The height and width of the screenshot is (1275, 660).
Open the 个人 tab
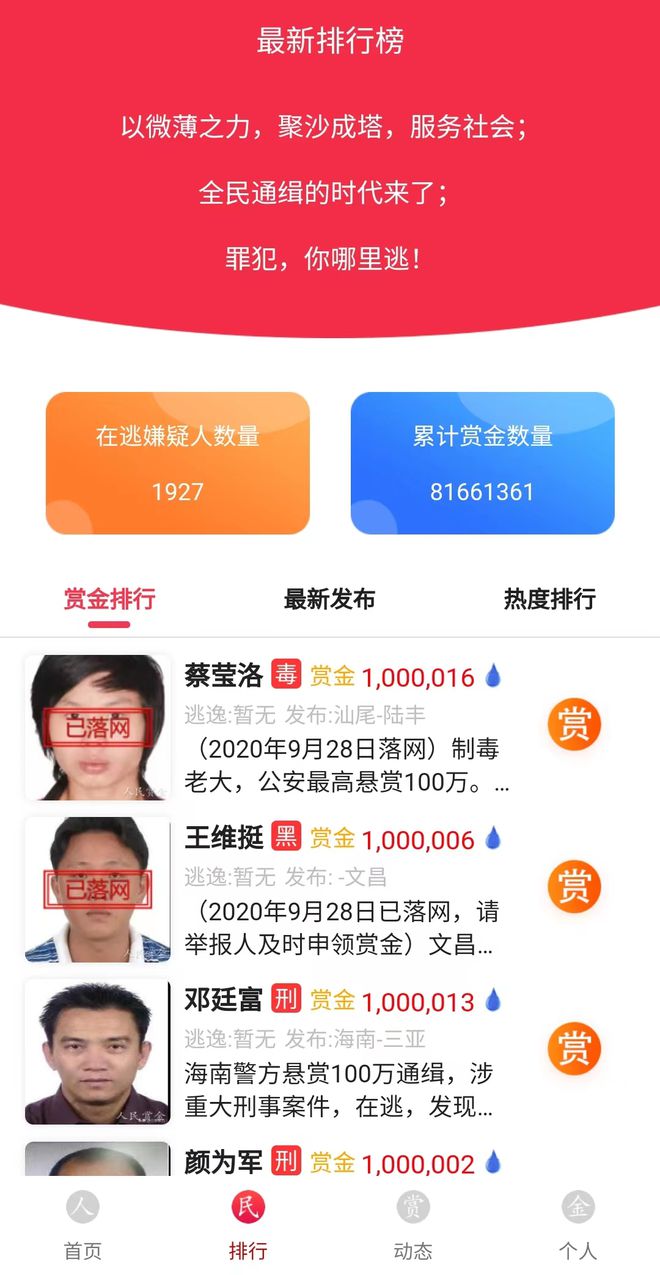(x=577, y=1226)
